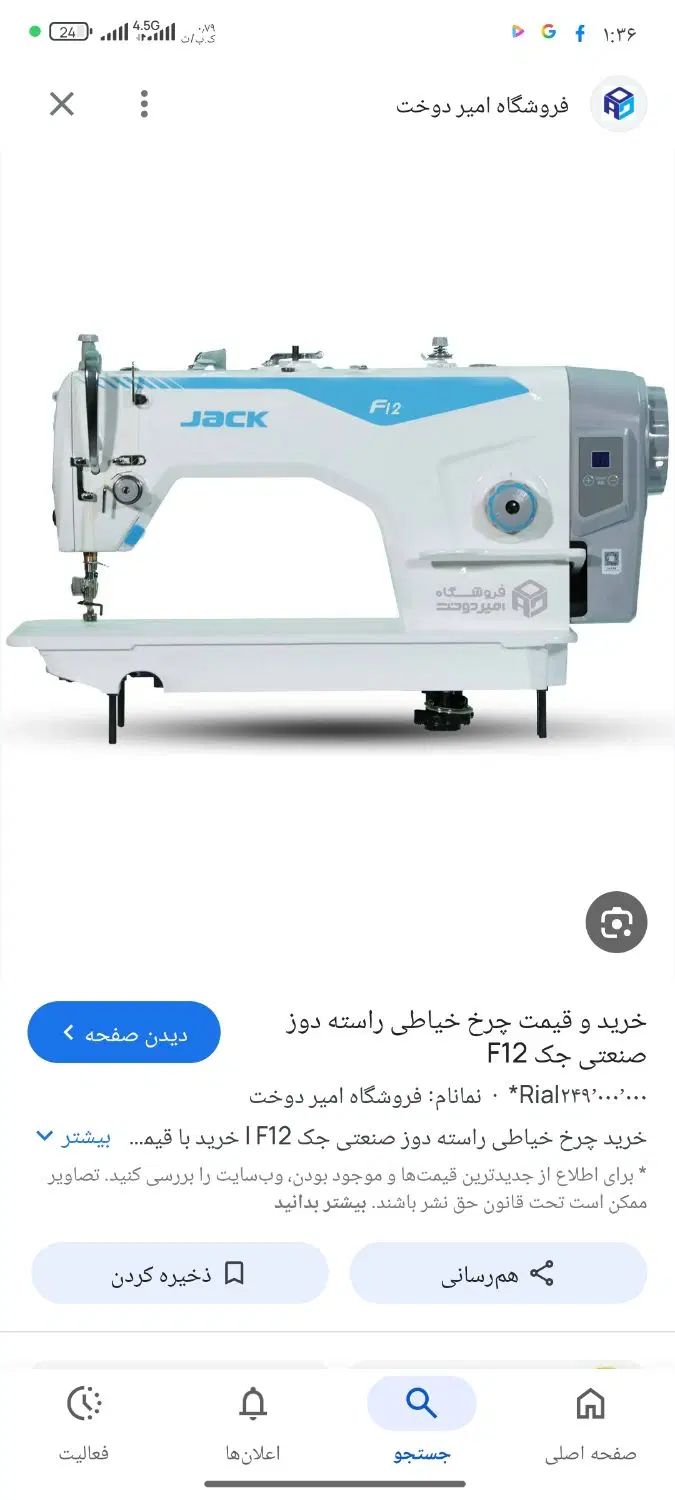675x1500 pixels.
Task: Tap the دیدن صفحه visit page button
Action: (124, 1033)
